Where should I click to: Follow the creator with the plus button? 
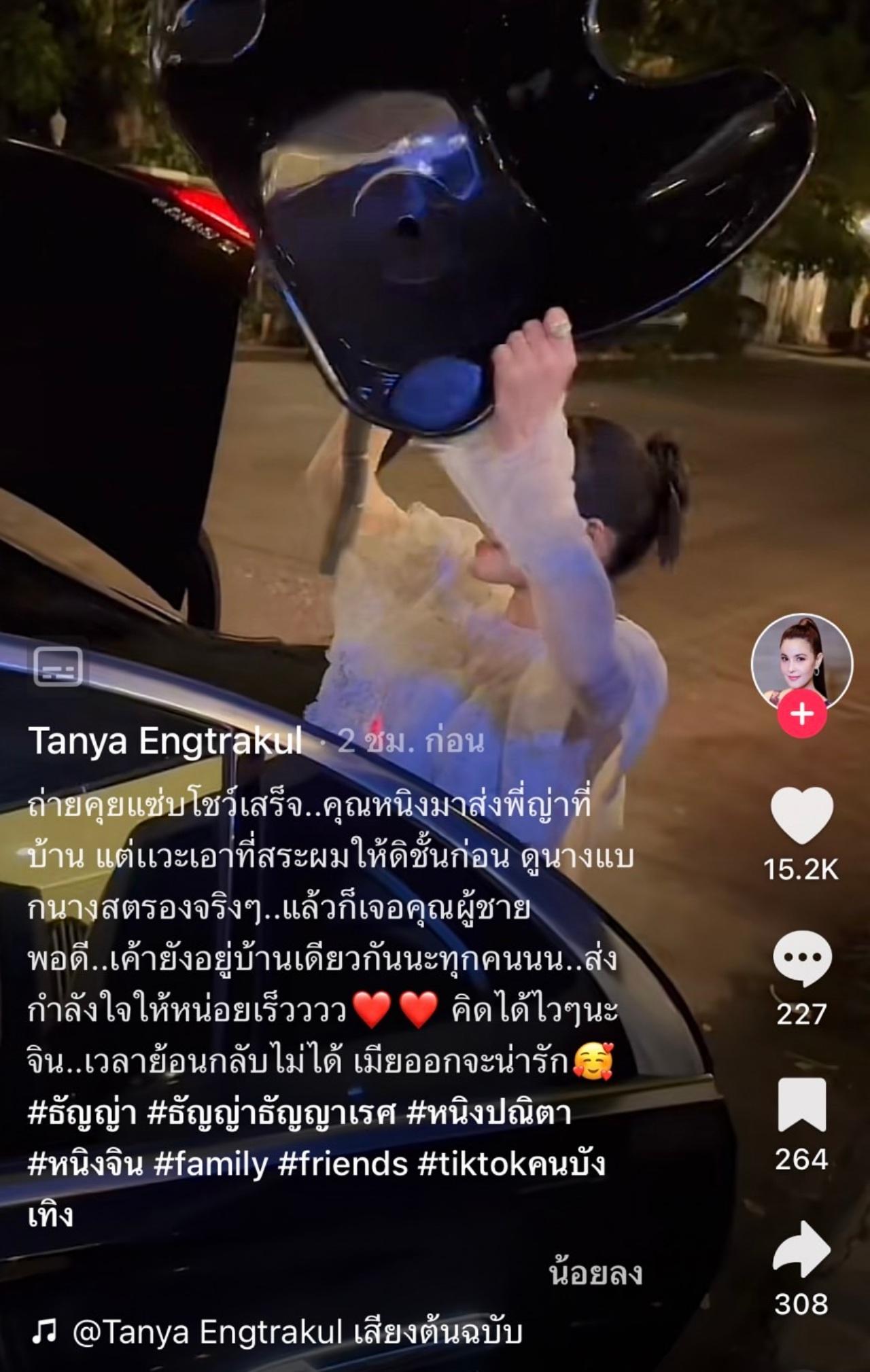click(x=802, y=714)
